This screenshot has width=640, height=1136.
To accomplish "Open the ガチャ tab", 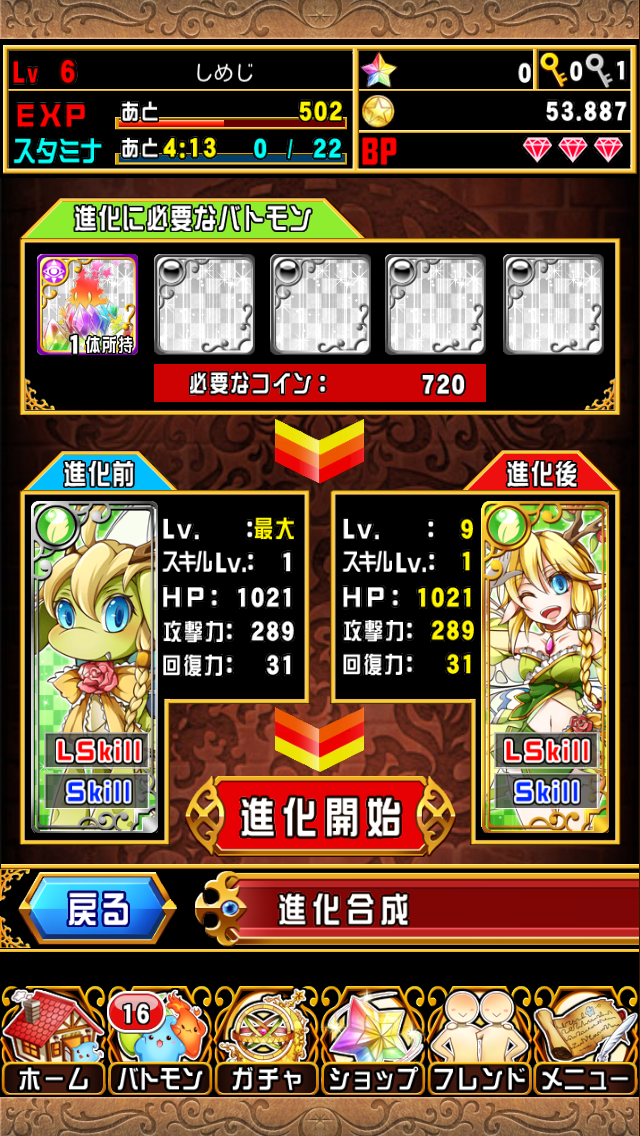I will click(267, 1040).
